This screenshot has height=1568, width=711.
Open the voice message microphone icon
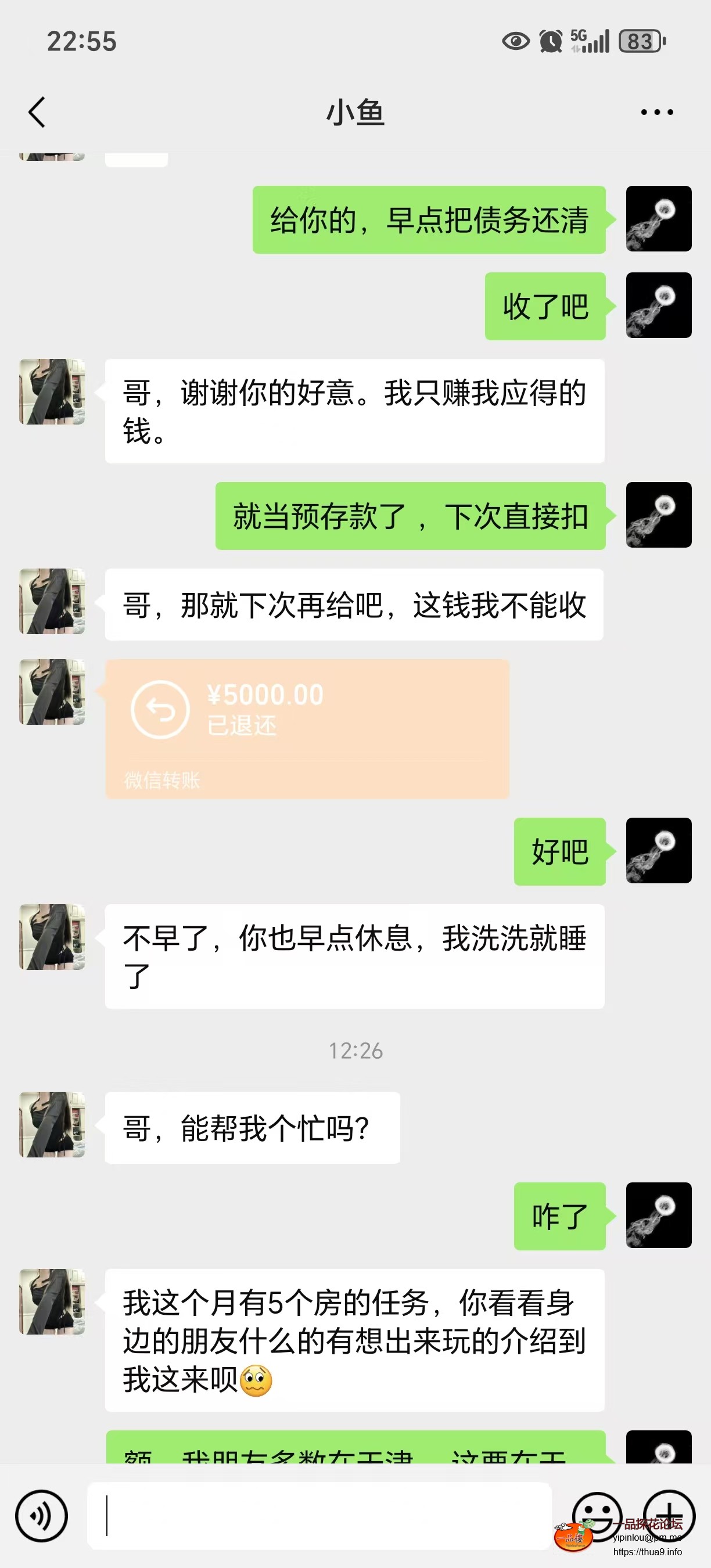click(x=40, y=1516)
